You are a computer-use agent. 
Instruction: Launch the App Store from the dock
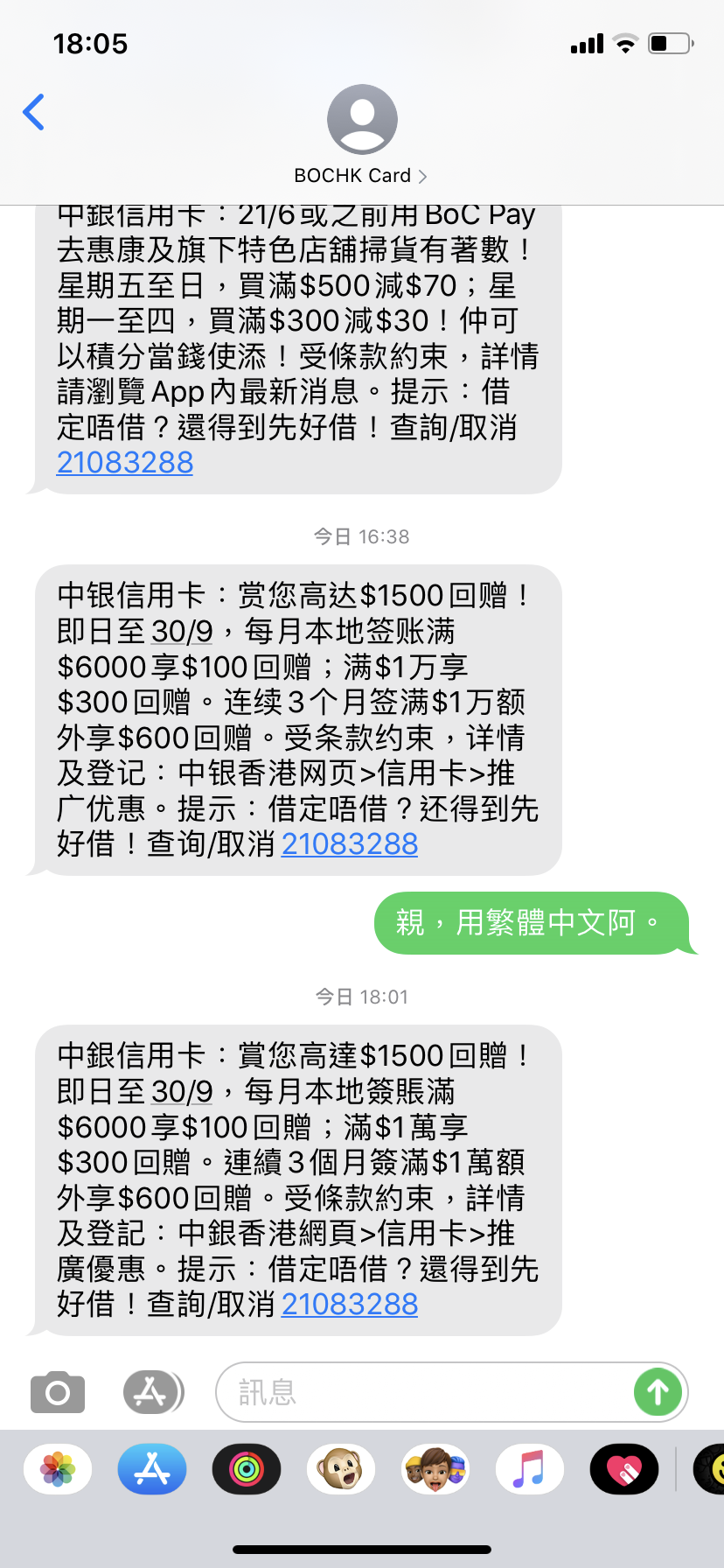click(x=151, y=1468)
